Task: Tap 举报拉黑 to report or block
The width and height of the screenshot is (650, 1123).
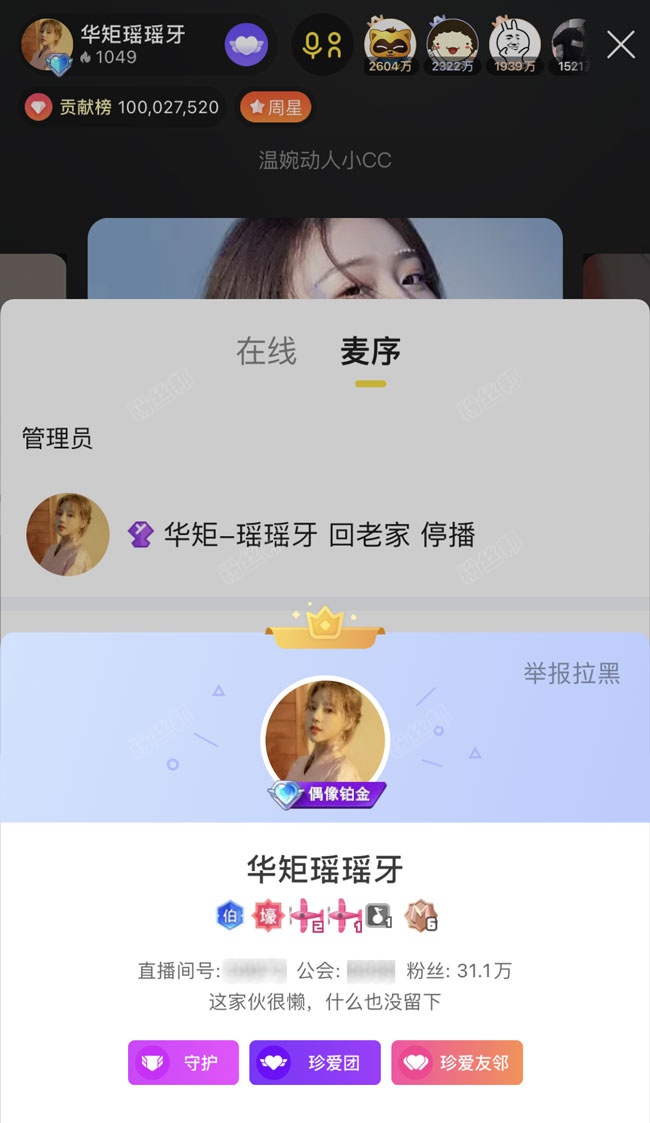Action: [571, 673]
